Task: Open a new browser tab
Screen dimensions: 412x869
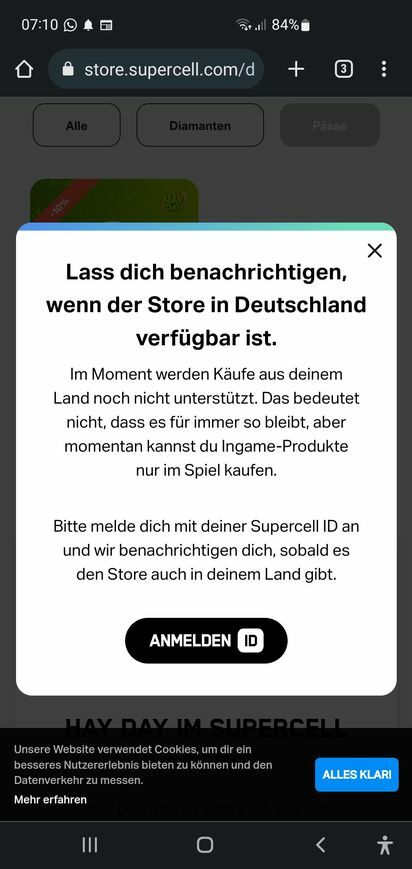Action: pyautogui.click(x=296, y=69)
